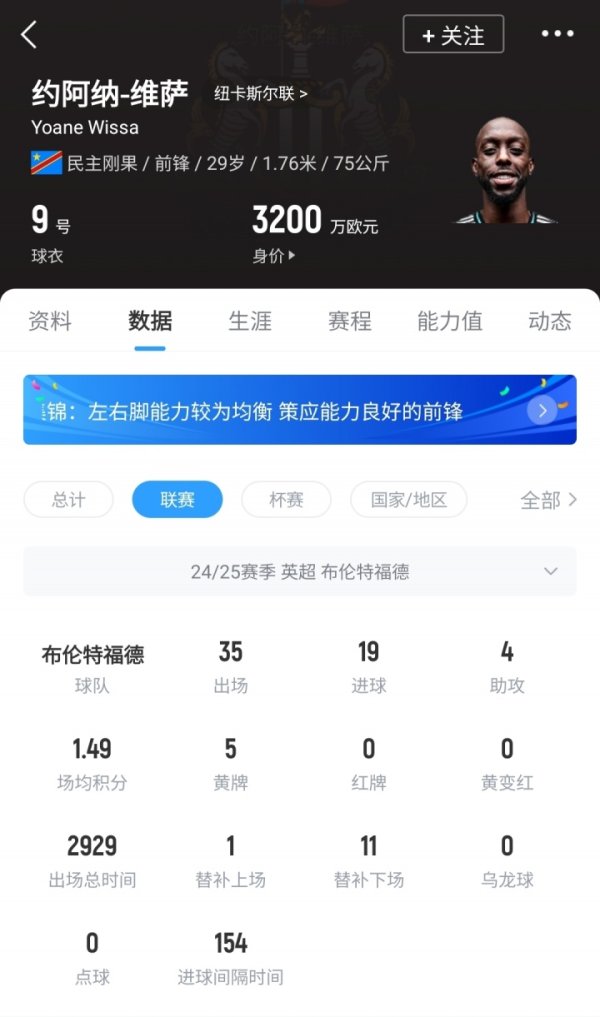Follow the player with the 关注 button

[453, 35]
